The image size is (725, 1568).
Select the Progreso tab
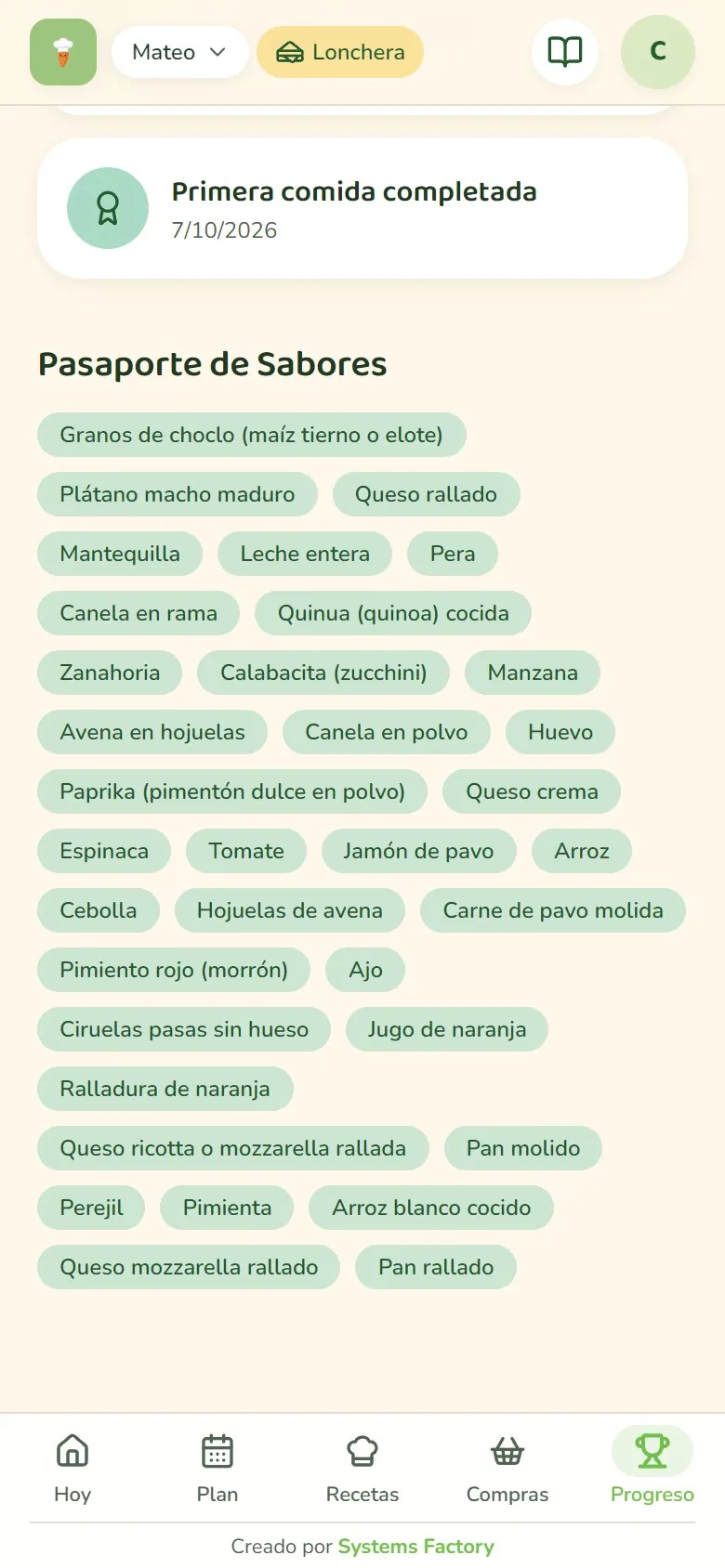click(652, 1468)
